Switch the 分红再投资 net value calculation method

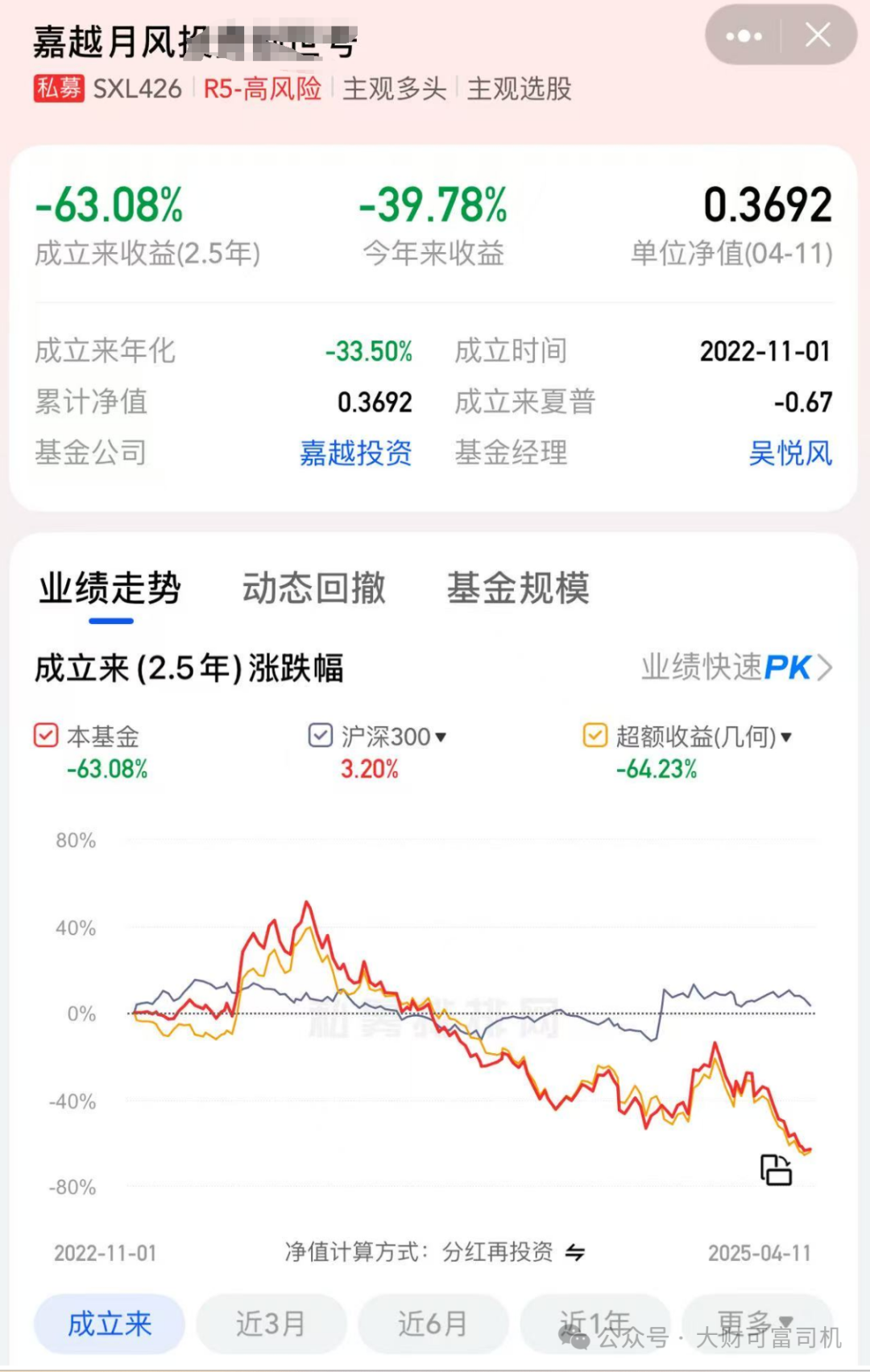click(x=574, y=1252)
